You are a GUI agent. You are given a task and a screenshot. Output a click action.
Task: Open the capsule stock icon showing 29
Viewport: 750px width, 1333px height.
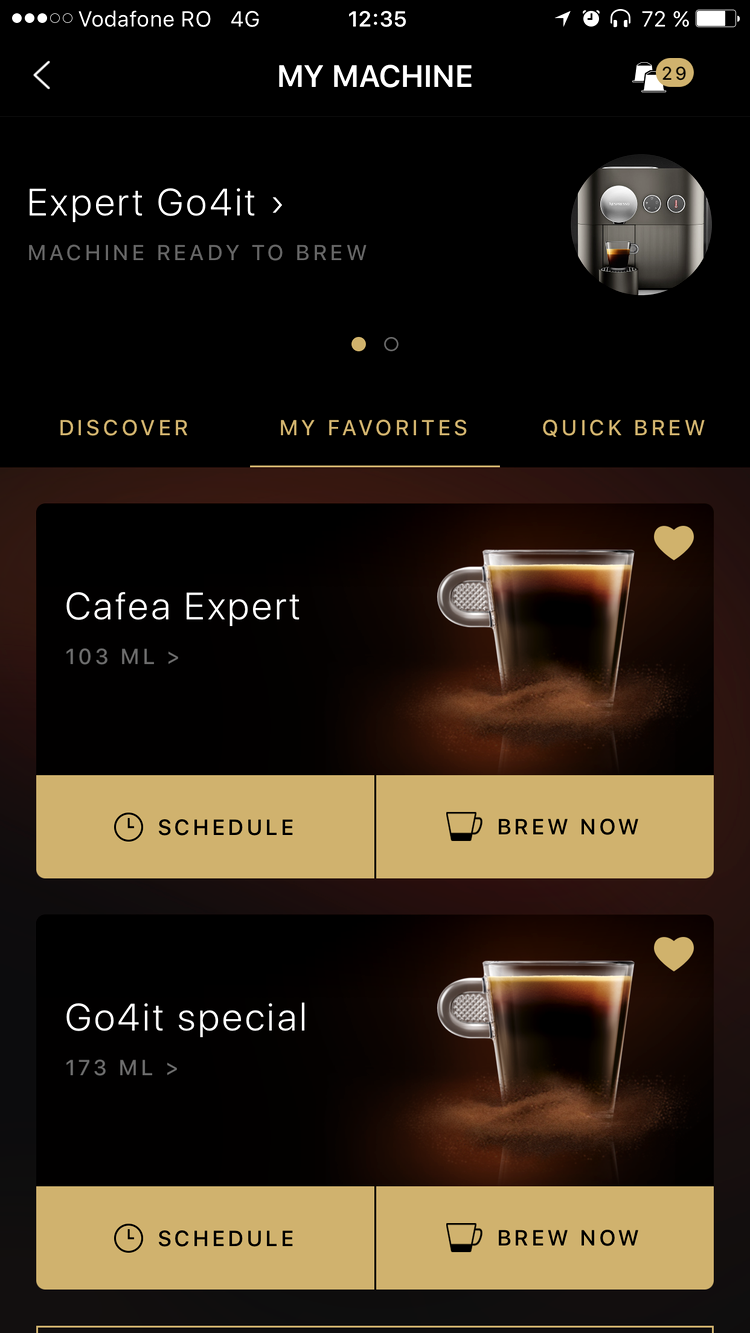coord(663,76)
